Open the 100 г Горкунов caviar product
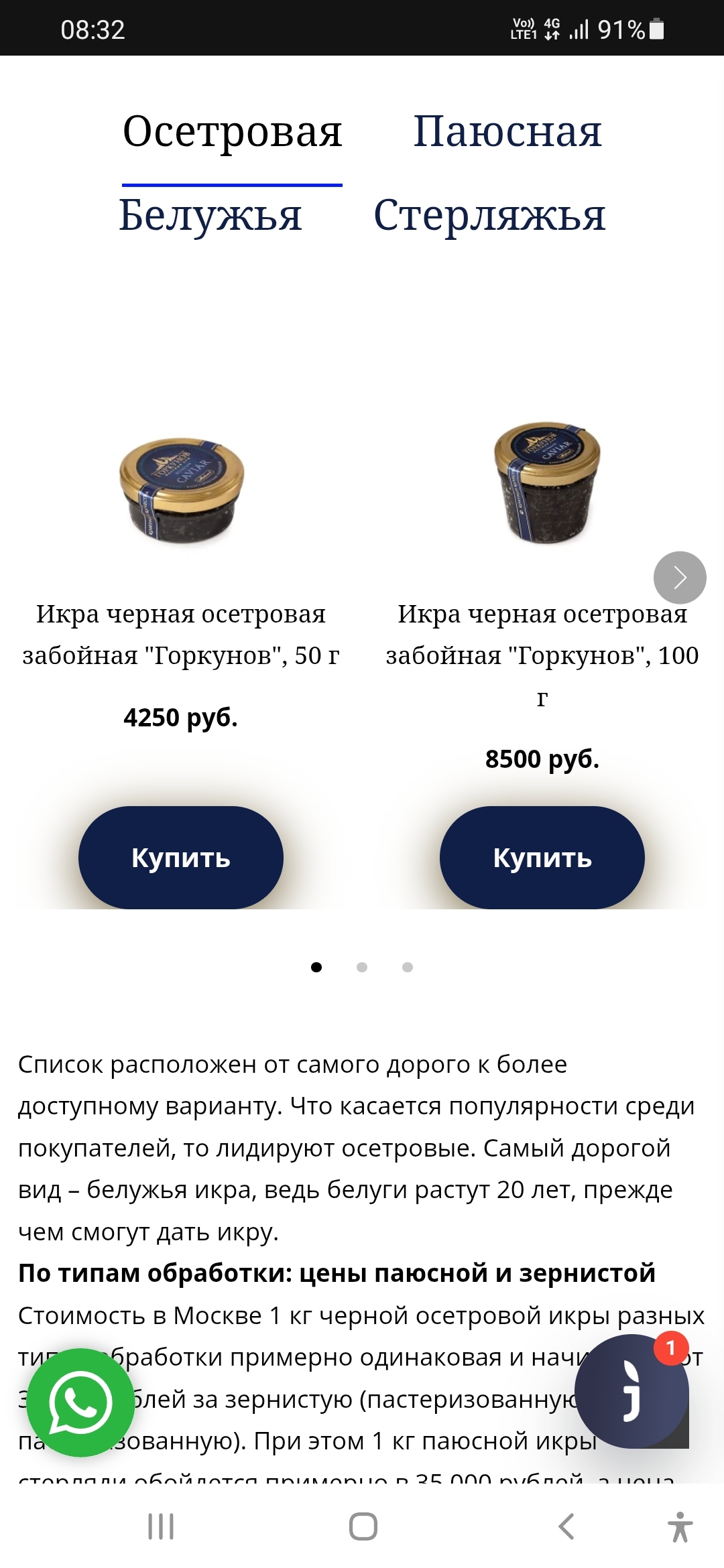Viewport: 724px width, 1568px height. point(542,634)
